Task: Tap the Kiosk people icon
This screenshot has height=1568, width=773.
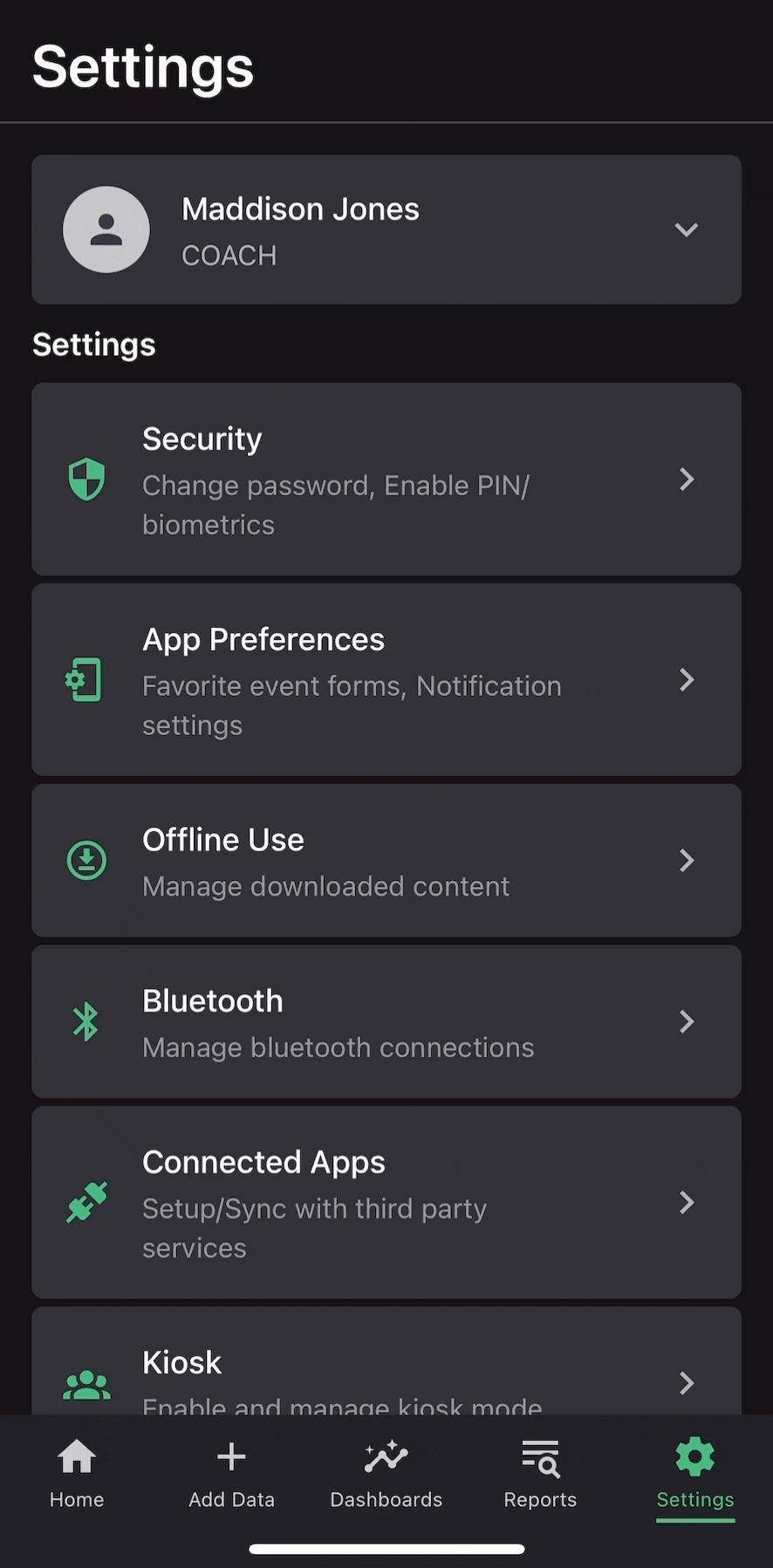Action: pos(86,1385)
